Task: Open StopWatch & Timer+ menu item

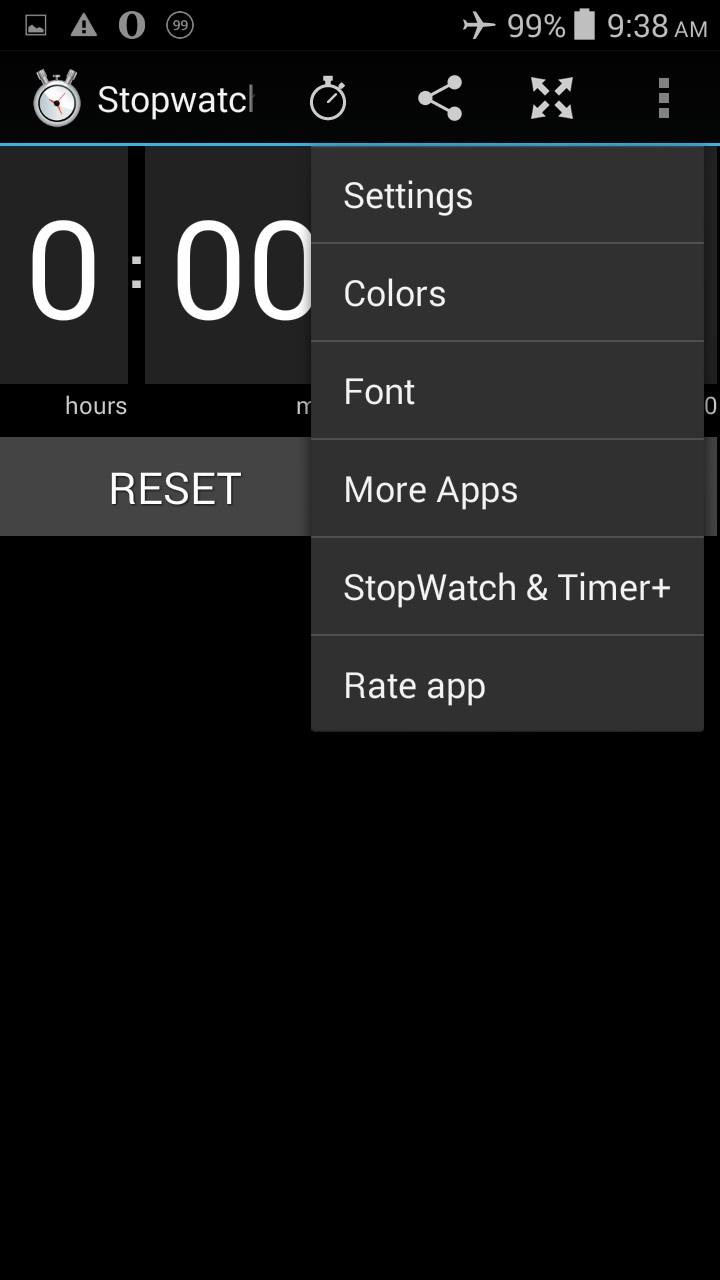Action: 507,587
